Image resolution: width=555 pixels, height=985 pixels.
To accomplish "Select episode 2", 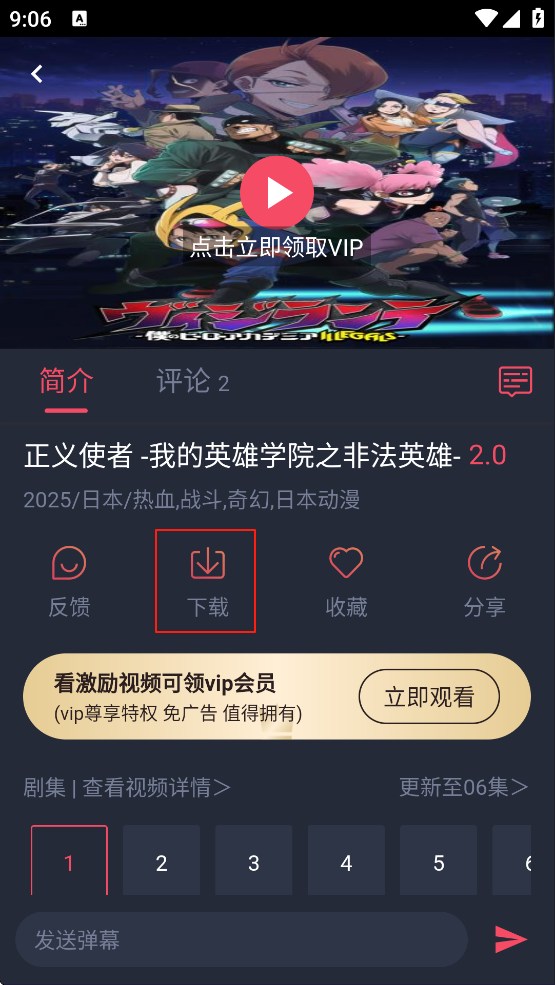I will pos(162,860).
